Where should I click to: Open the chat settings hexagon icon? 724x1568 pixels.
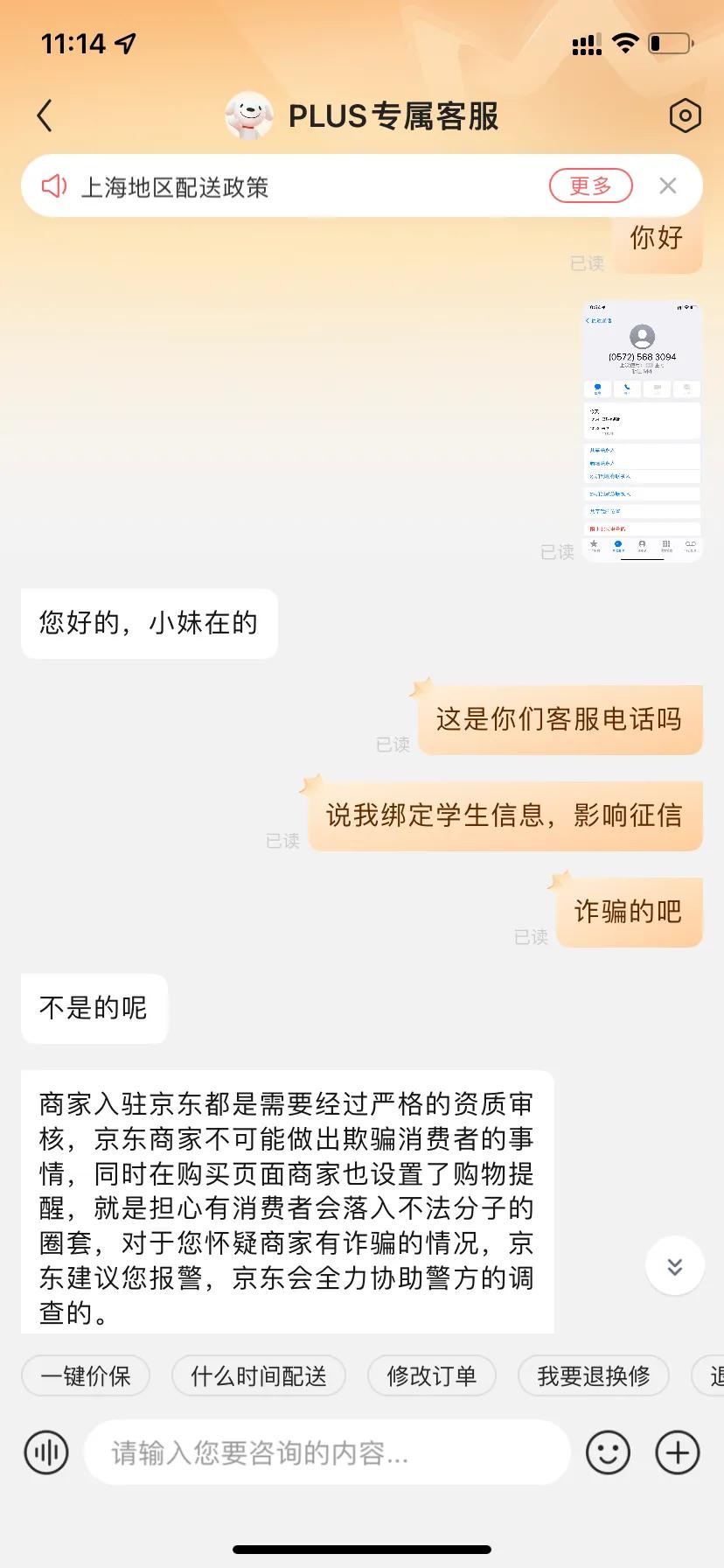[x=686, y=115]
